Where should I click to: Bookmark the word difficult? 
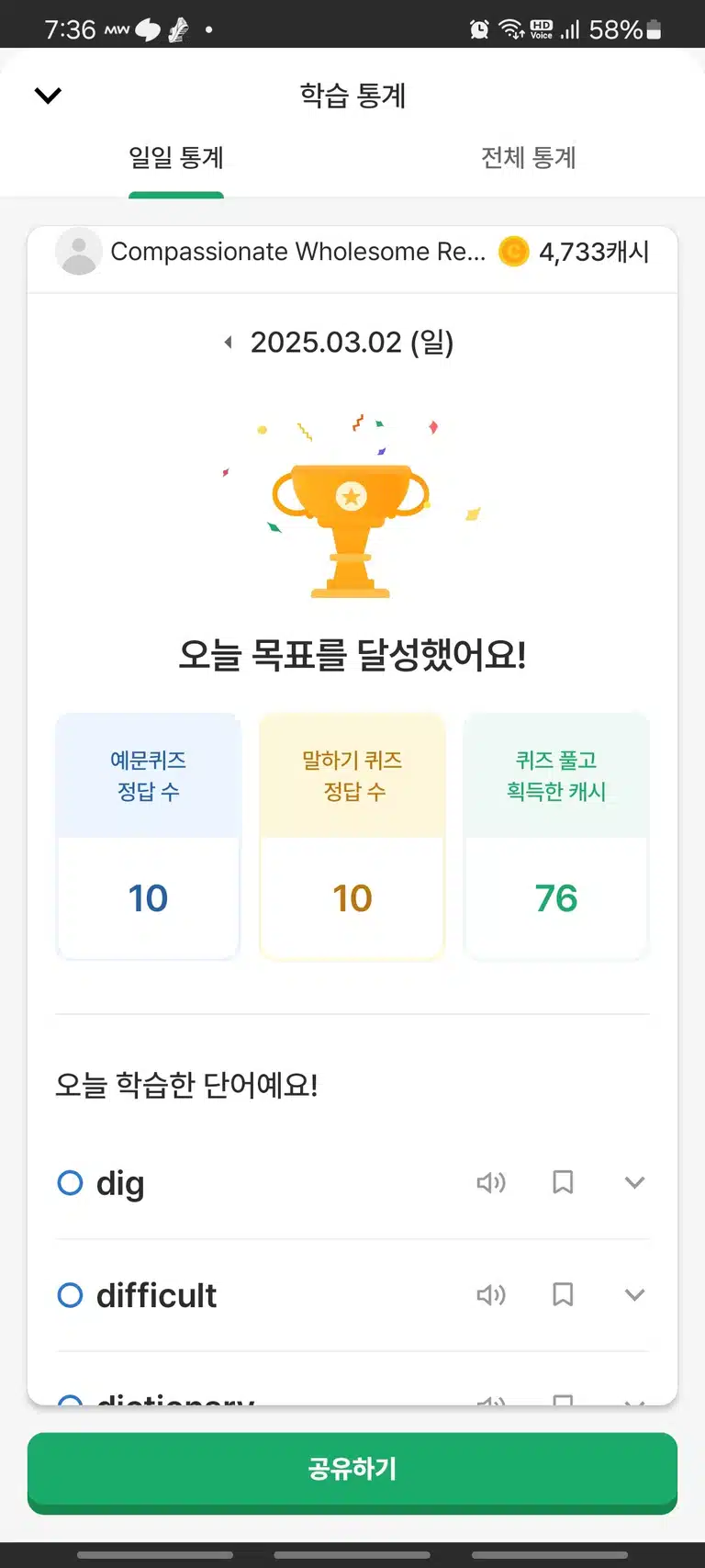click(563, 1295)
